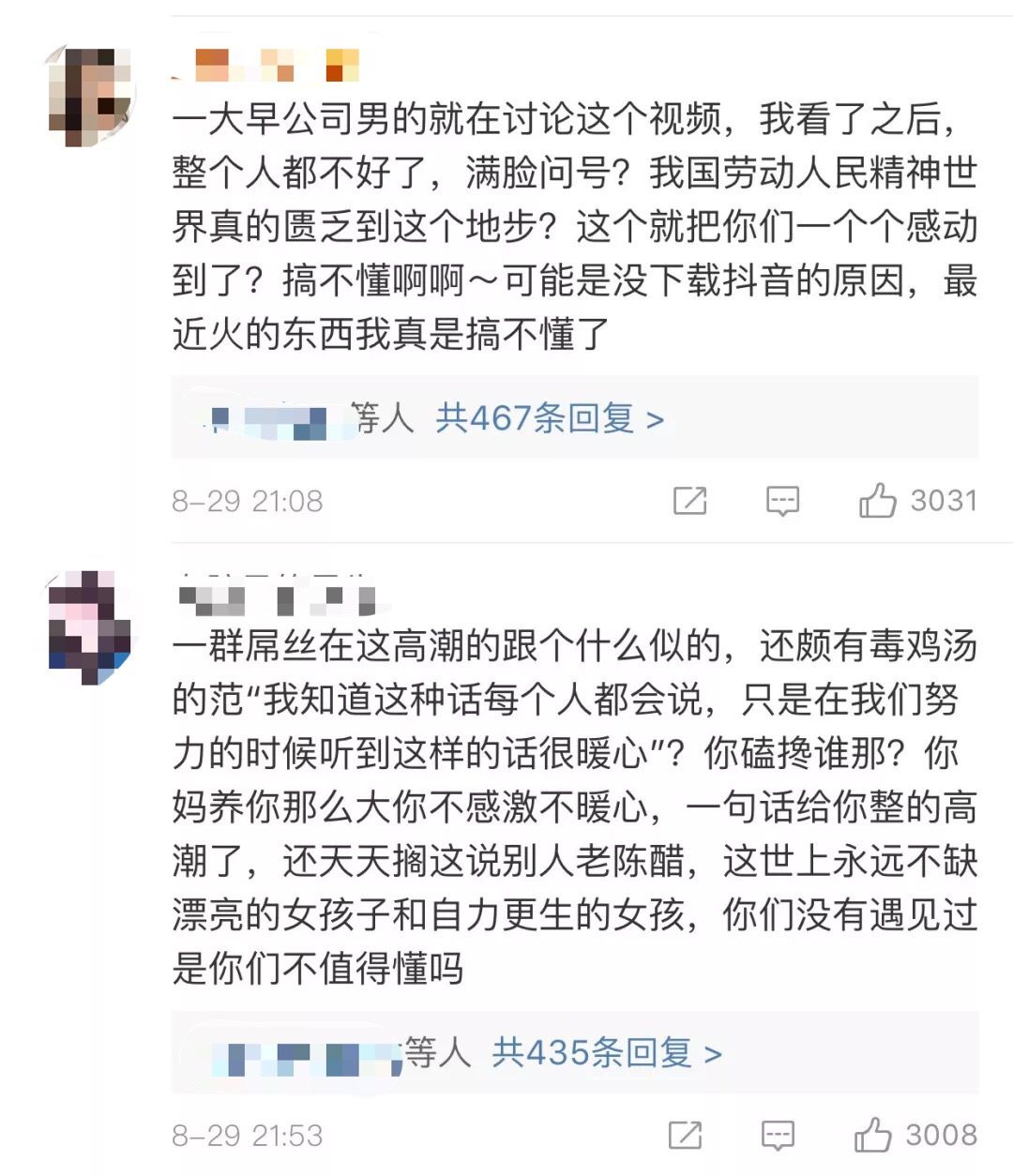Like the comment with 3008 likes
The height and width of the screenshot is (1176, 1013).
click(x=873, y=1136)
